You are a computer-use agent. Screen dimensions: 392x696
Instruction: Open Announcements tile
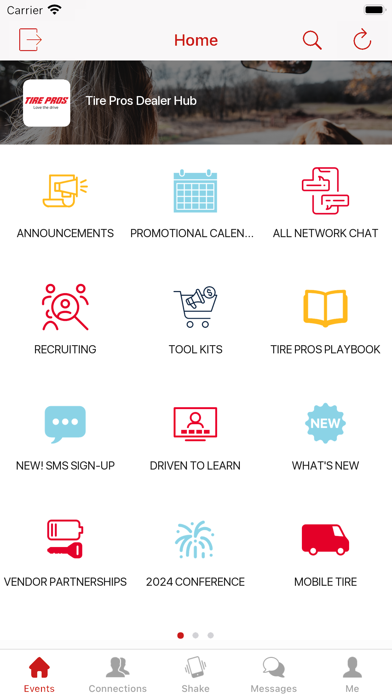tap(65, 203)
